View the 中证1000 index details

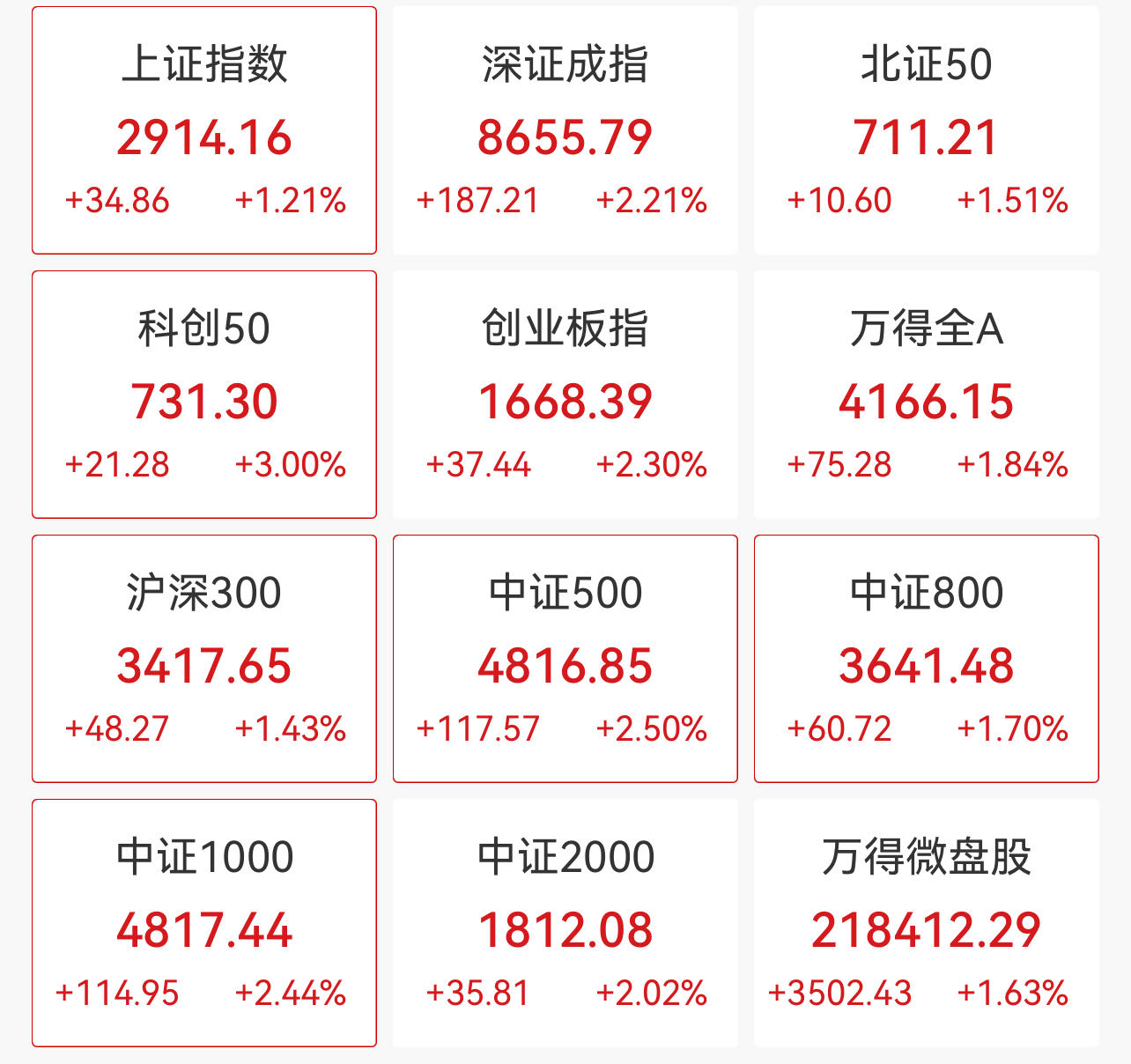[x=204, y=923]
